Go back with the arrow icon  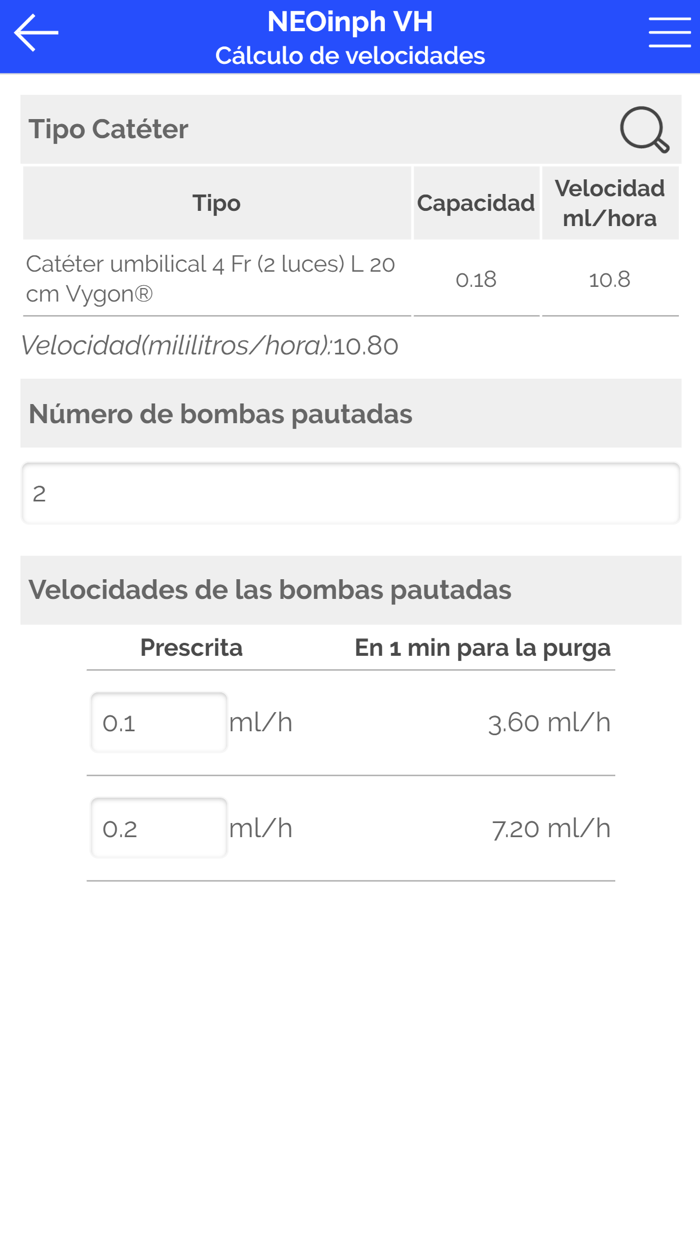tap(36, 33)
